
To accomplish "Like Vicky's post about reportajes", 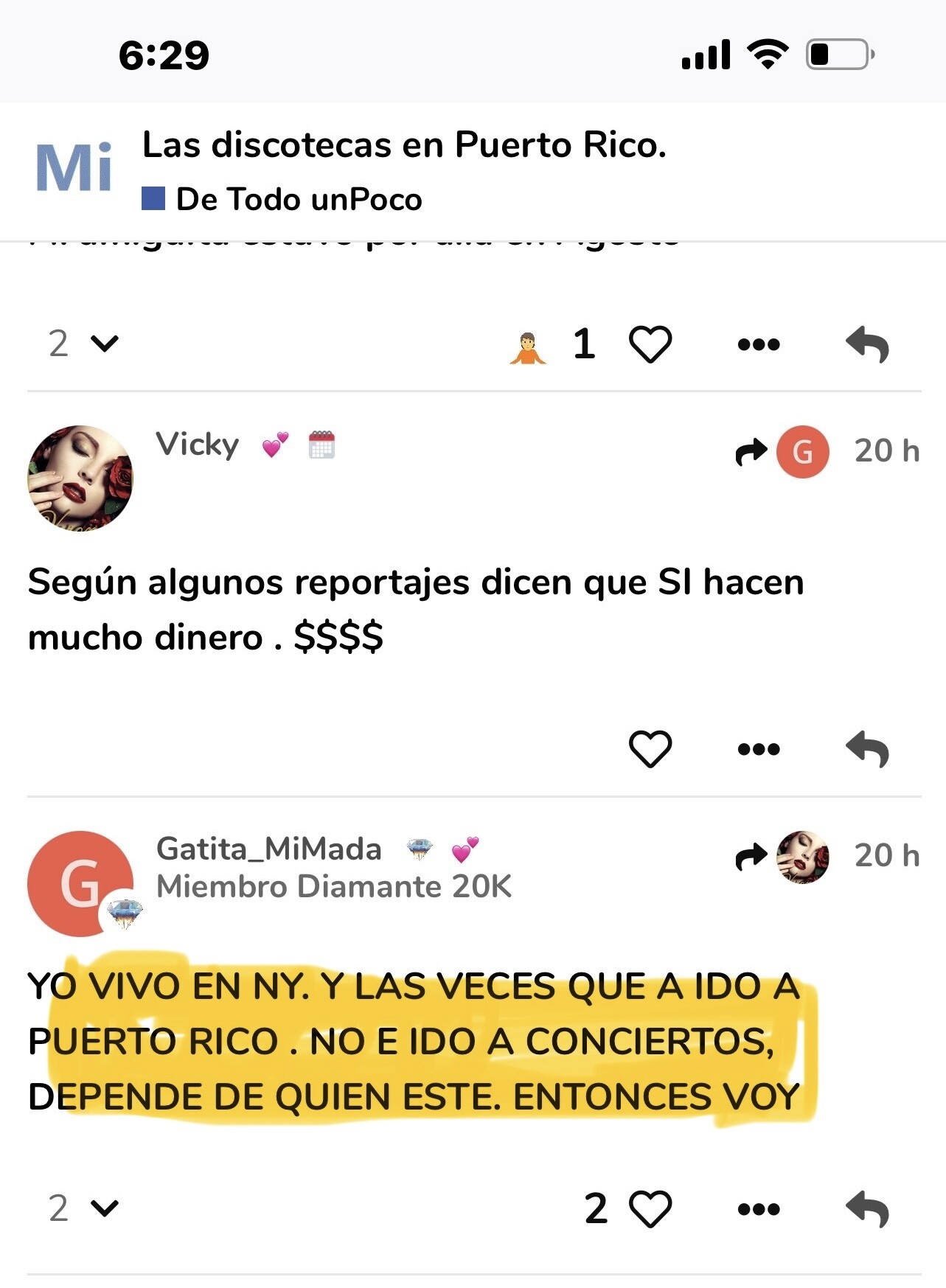I will (650, 748).
